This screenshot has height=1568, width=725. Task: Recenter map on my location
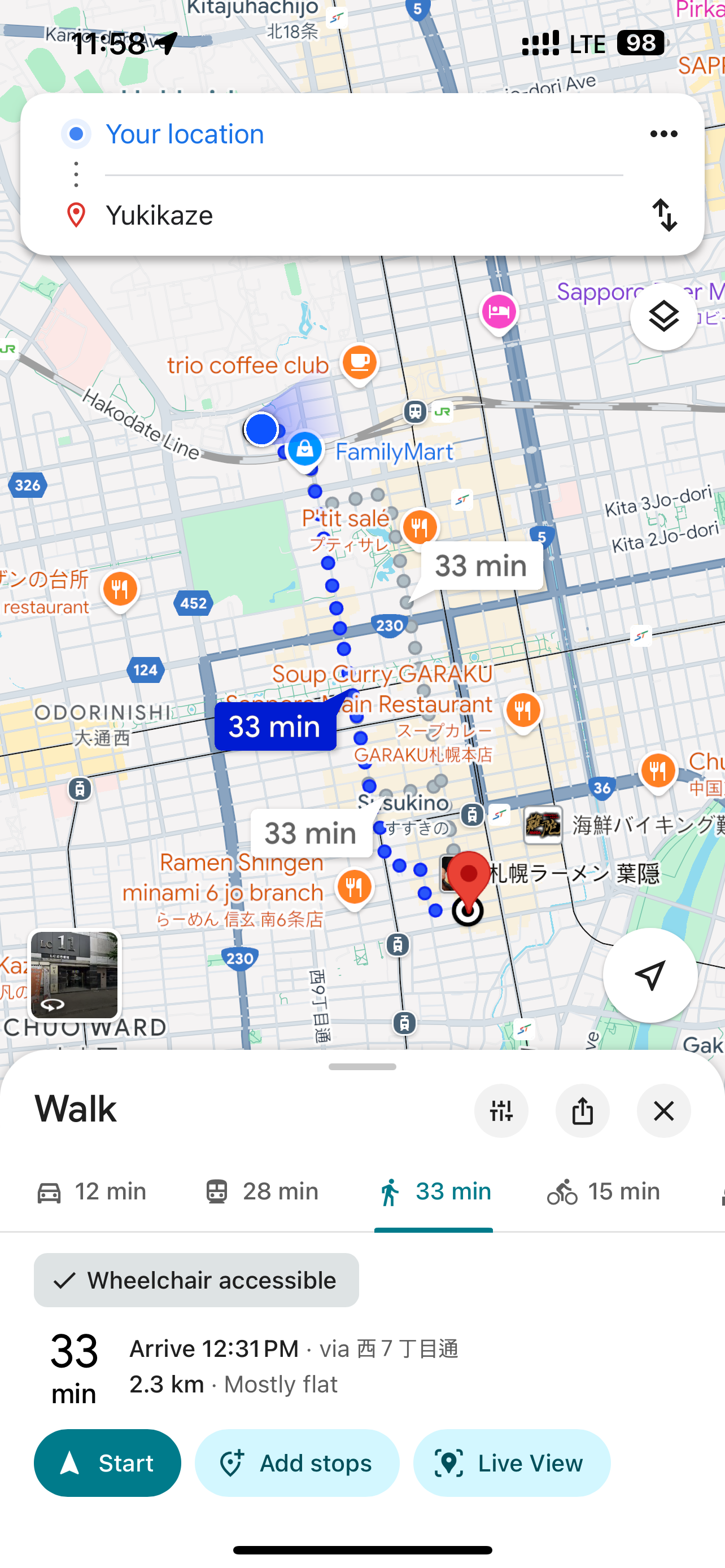click(649, 975)
